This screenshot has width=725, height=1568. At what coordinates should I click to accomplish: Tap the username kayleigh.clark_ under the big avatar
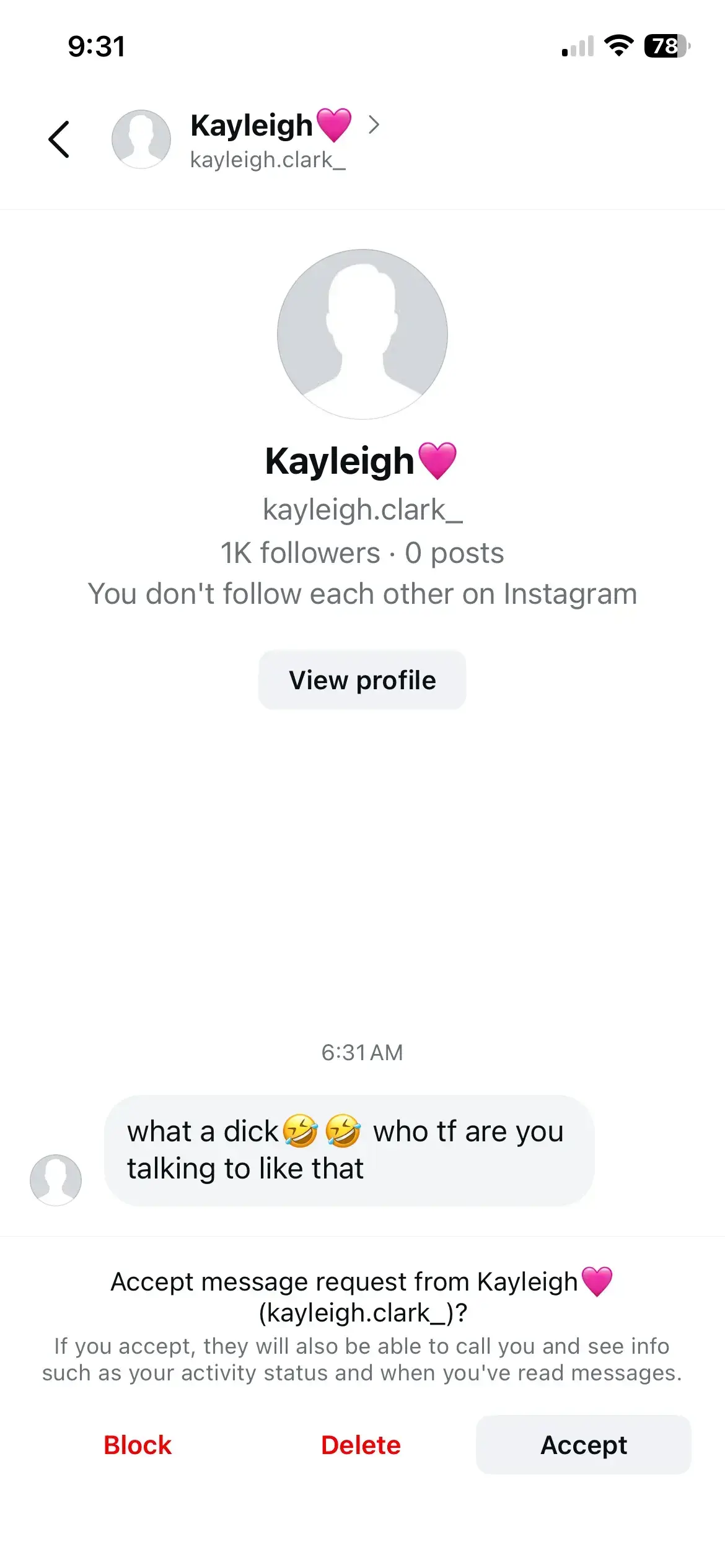[x=362, y=511]
